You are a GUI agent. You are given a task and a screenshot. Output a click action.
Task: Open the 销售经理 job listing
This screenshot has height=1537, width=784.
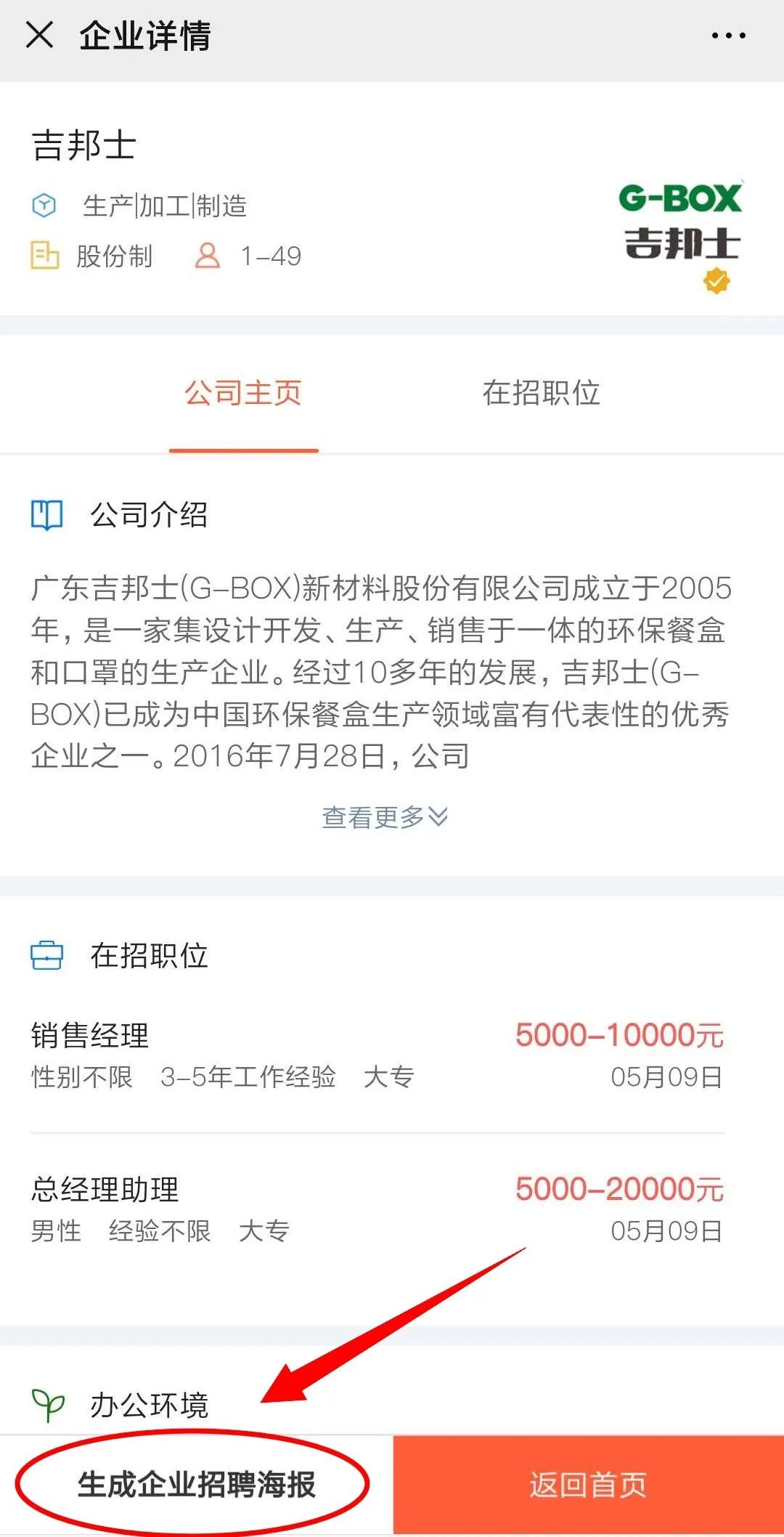click(x=377, y=1055)
